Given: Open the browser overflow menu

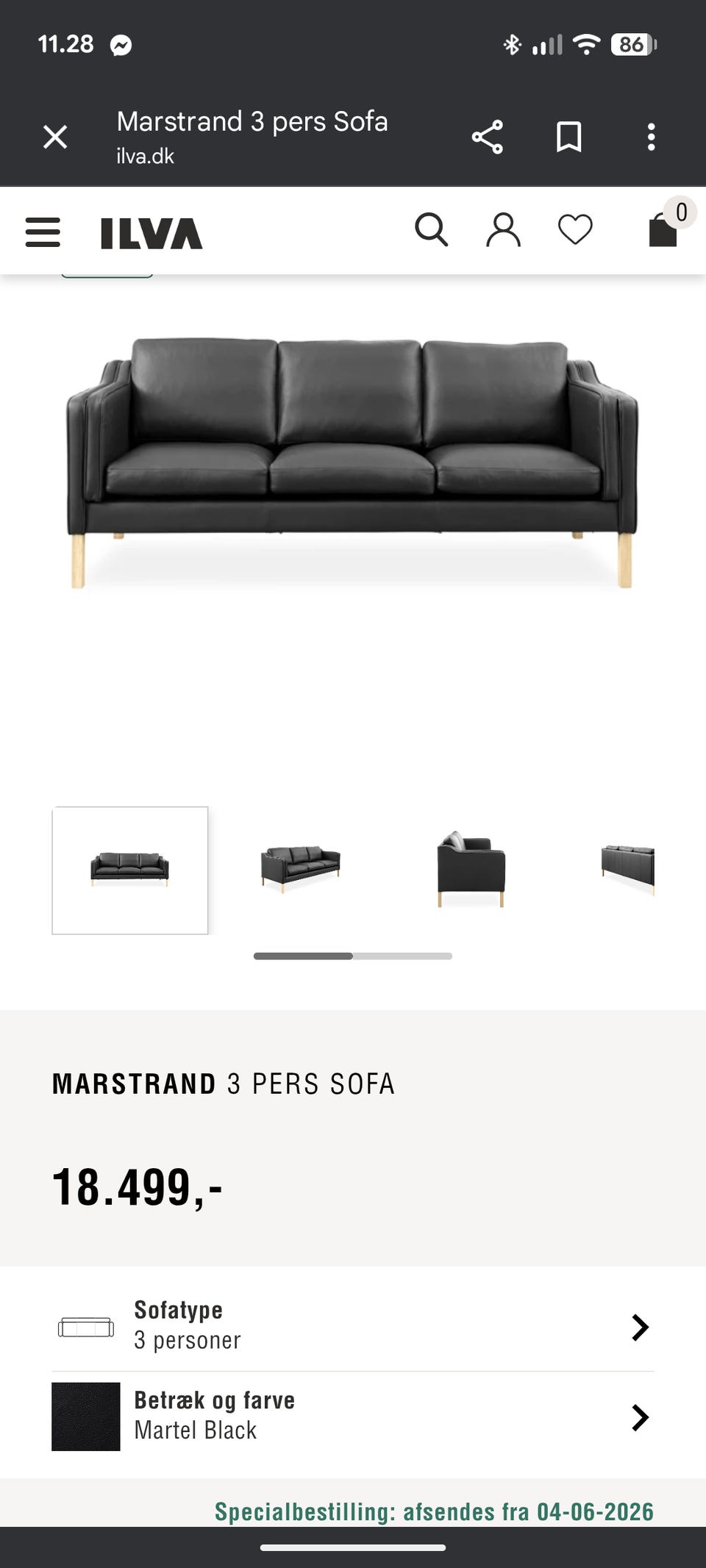Looking at the screenshot, I should (x=651, y=137).
